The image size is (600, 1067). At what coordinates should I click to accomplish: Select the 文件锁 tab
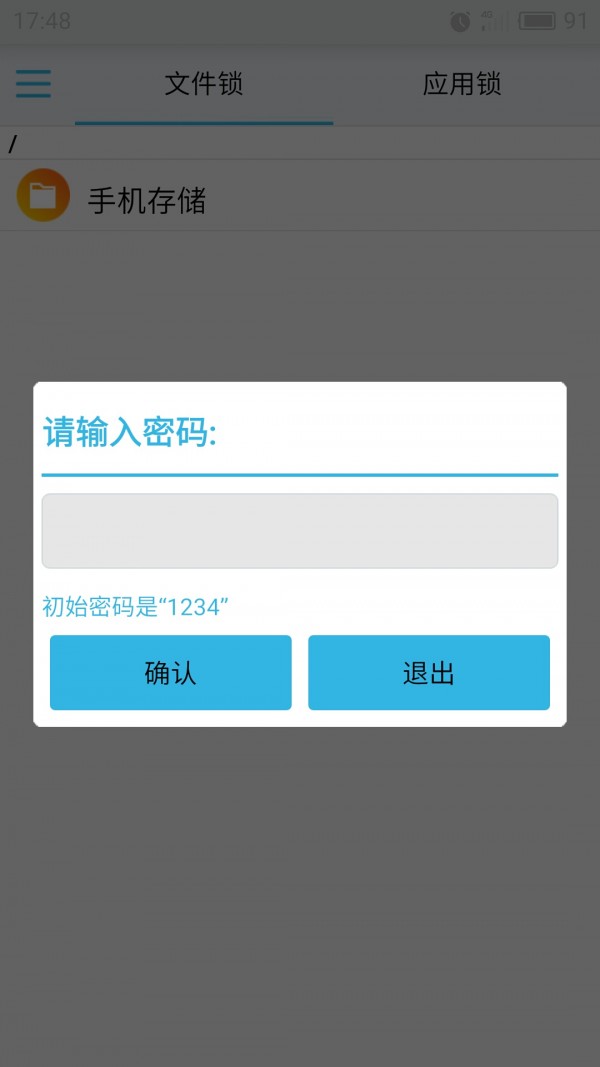[x=204, y=85]
